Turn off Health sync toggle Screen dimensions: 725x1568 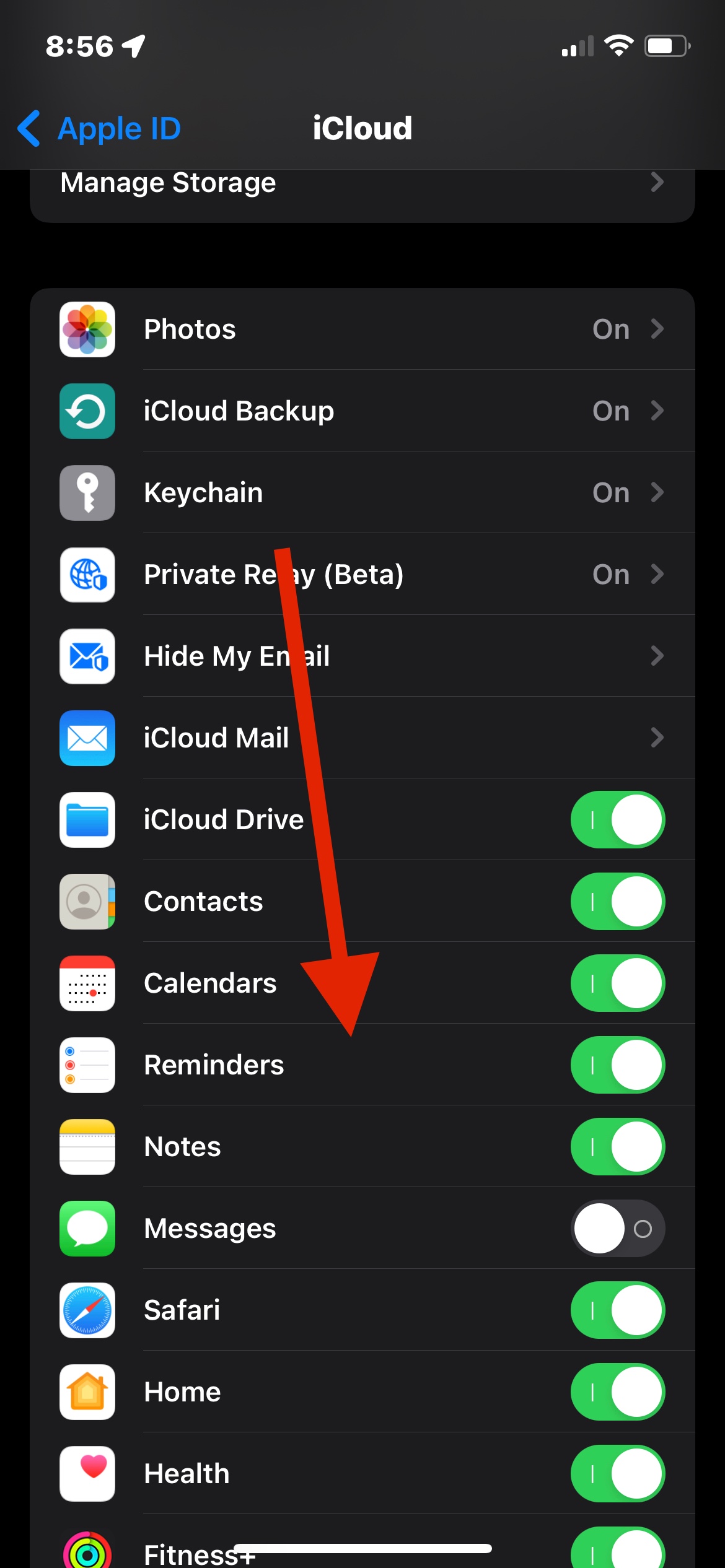(618, 1473)
